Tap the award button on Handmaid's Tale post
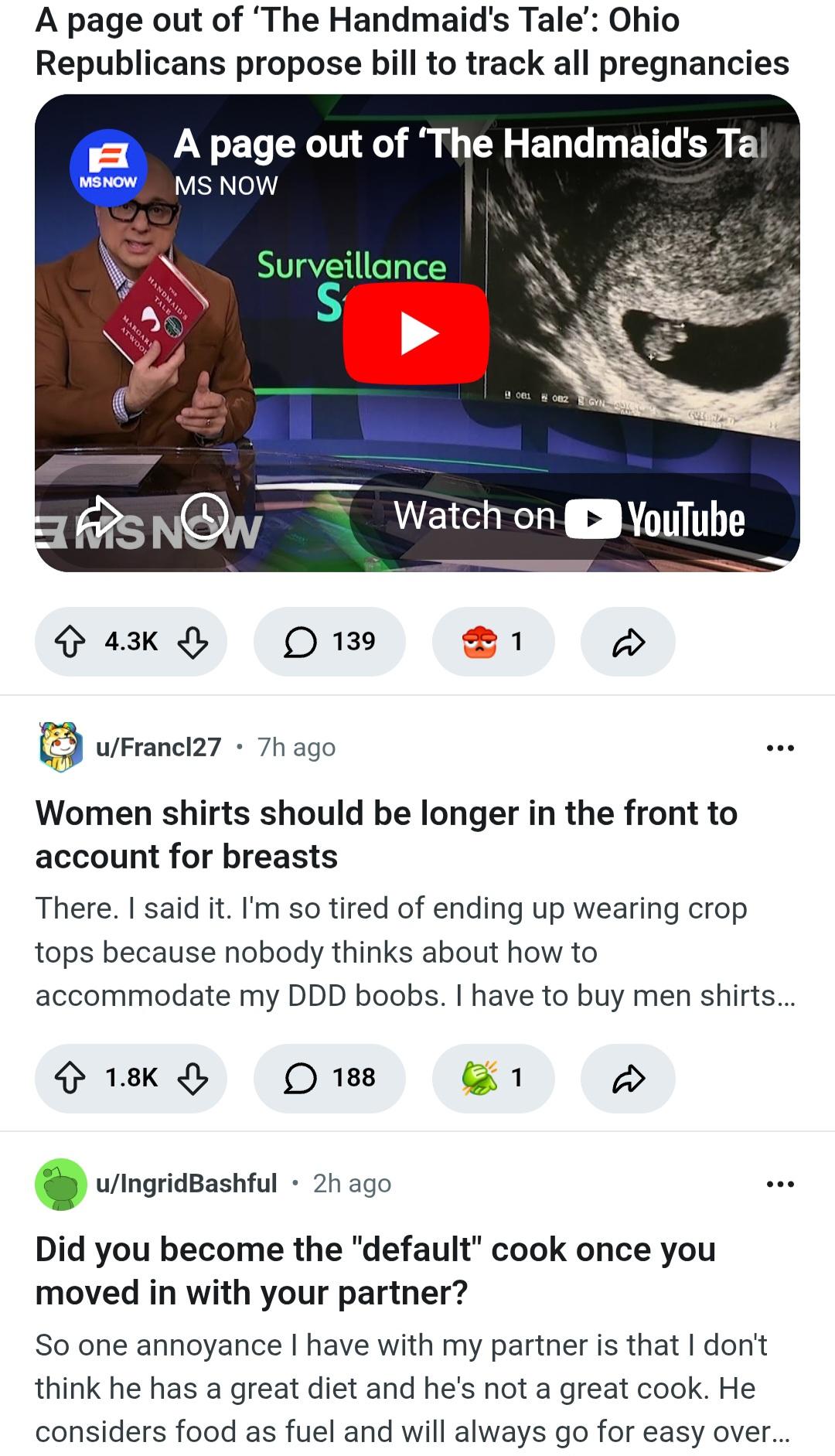Screen dimensions: 835x1456 pyautogui.click(x=492, y=642)
